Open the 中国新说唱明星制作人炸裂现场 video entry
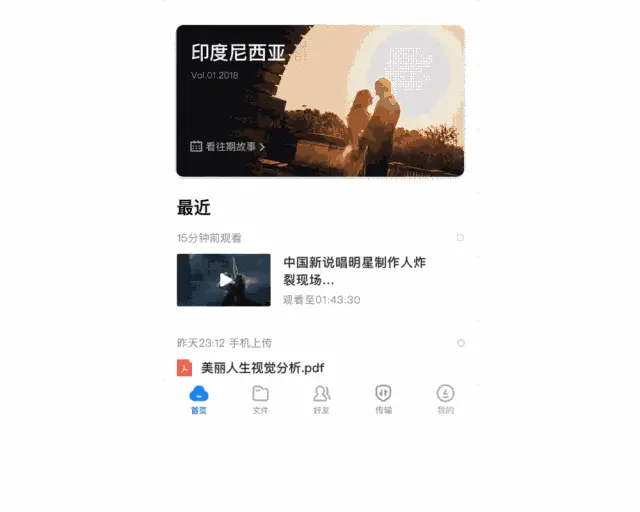640x512 pixels. click(355, 271)
